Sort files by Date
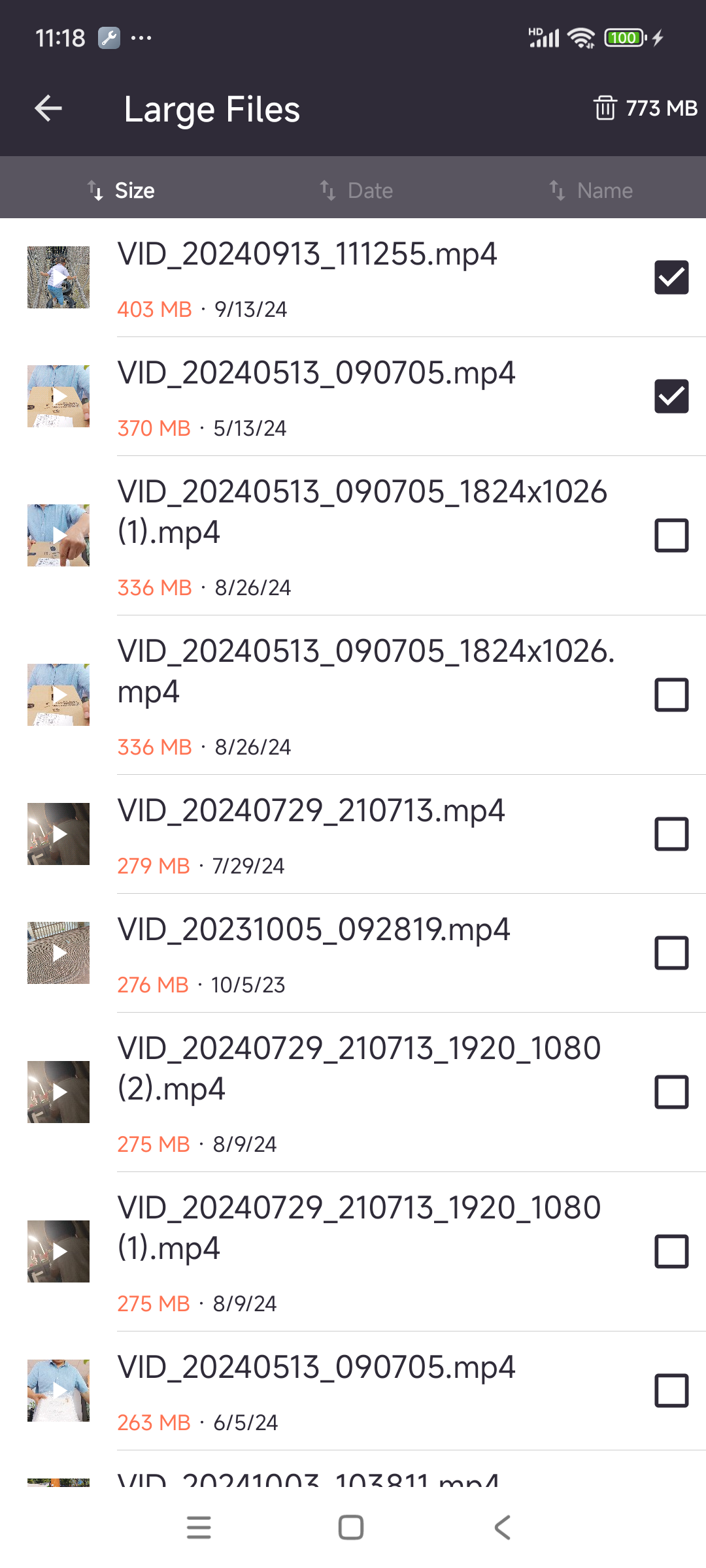 tap(356, 190)
